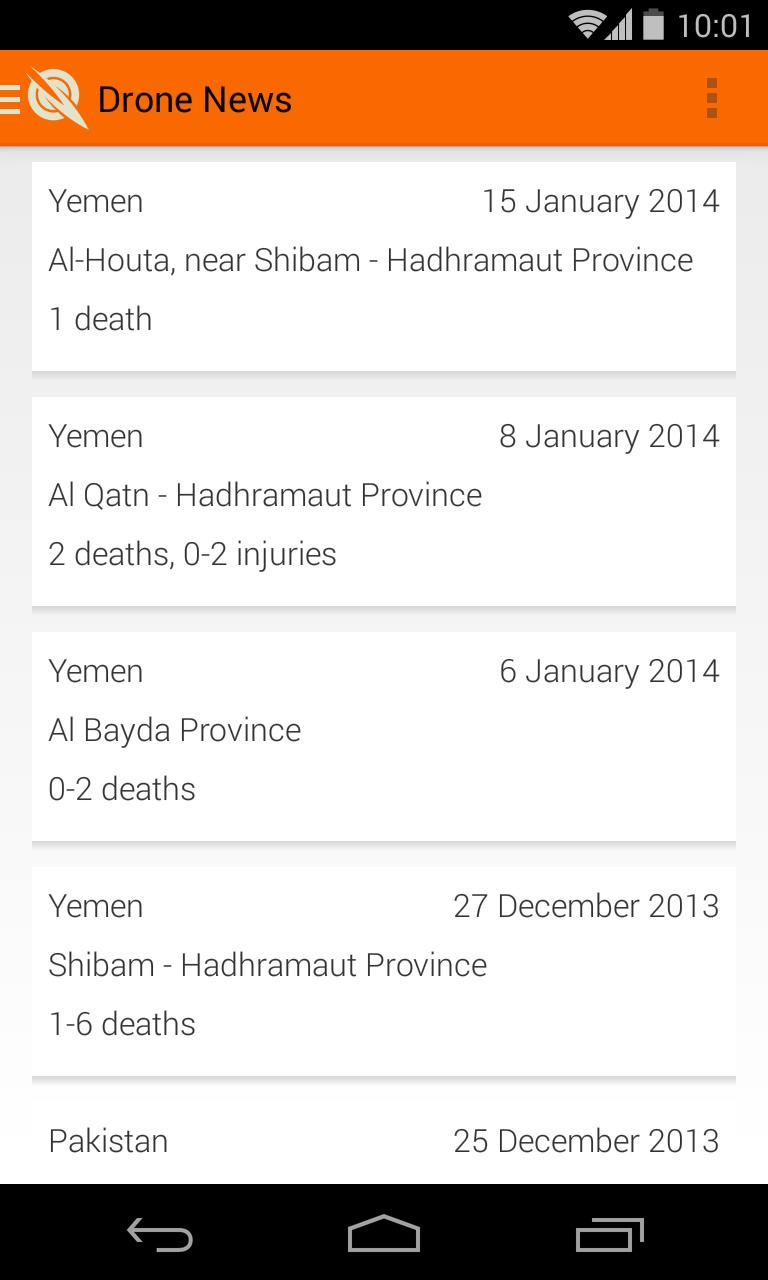Open the overflow options menu
The width and height of the screenshot is (768, 1280).
711,99
